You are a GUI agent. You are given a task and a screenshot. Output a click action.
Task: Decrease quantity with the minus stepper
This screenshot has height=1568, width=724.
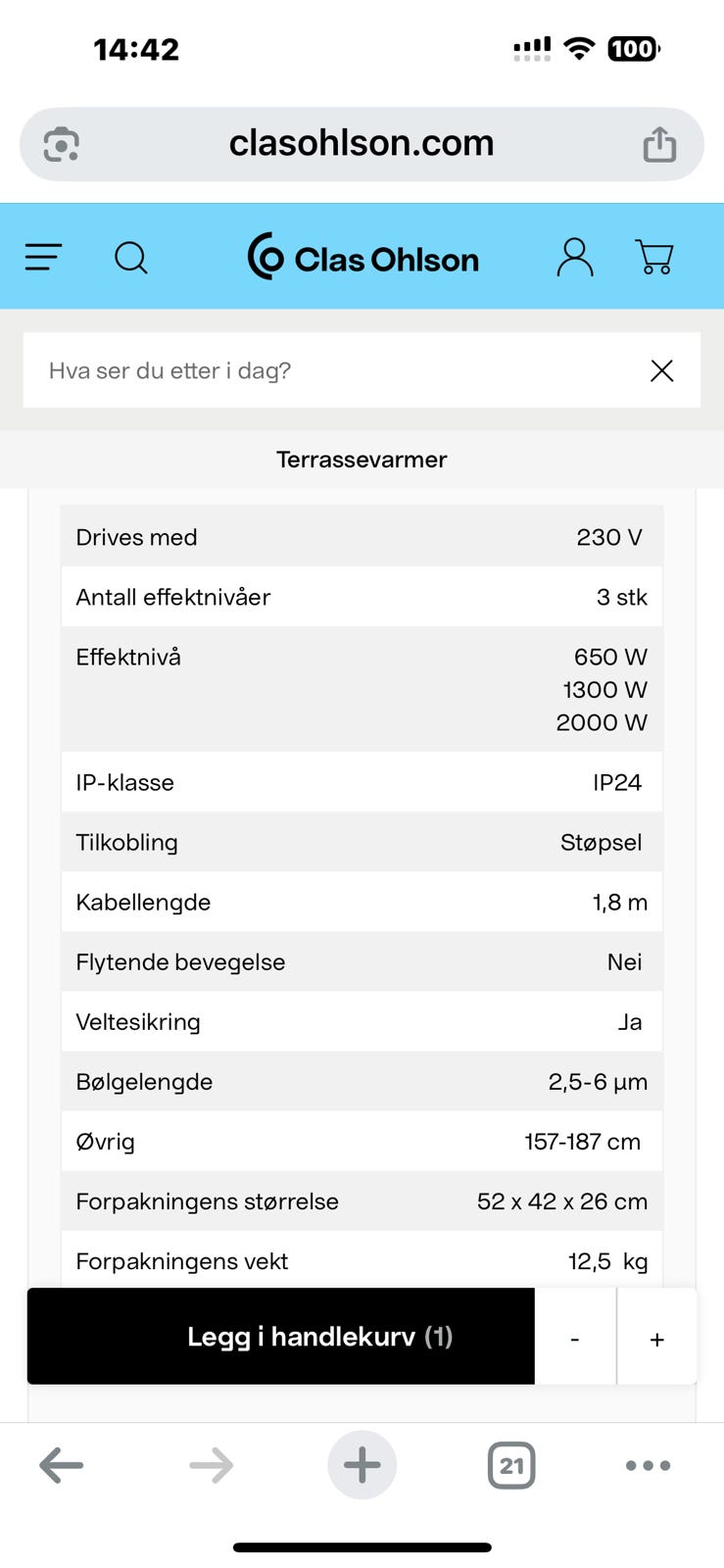[x=574, y=1337]
